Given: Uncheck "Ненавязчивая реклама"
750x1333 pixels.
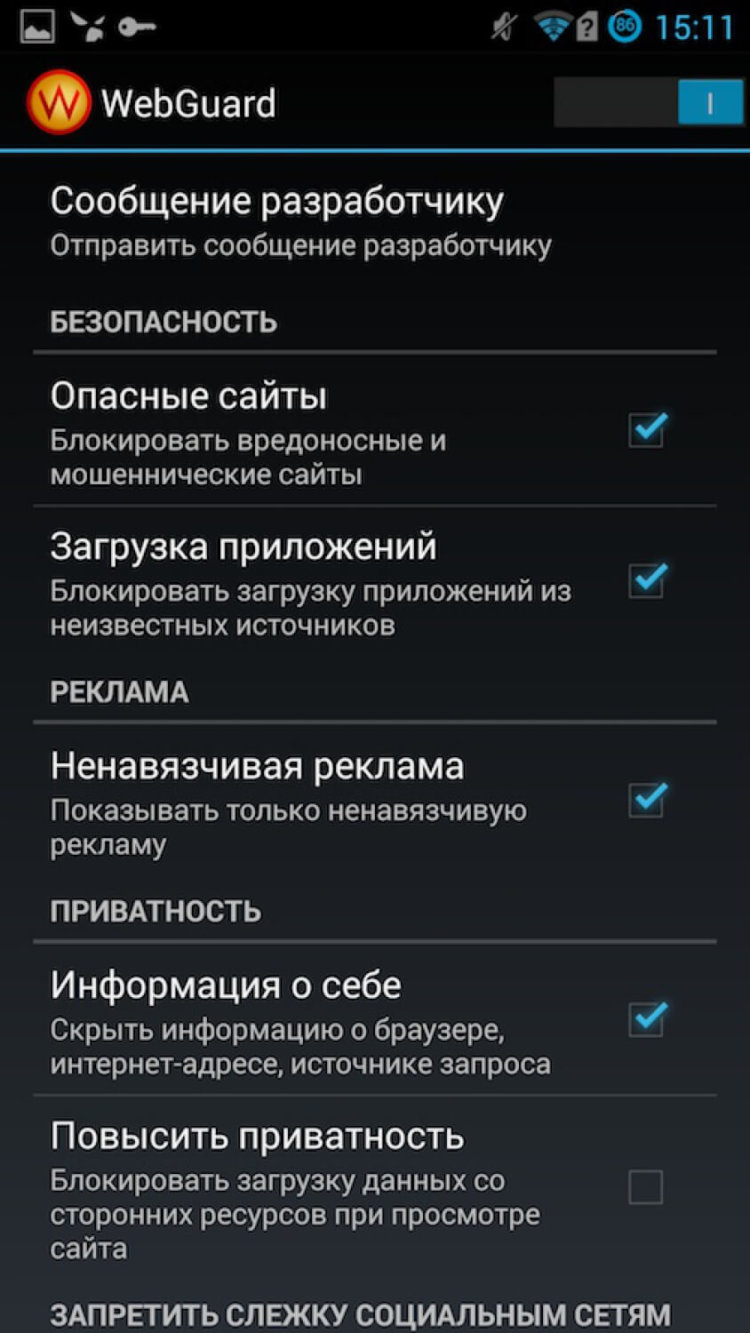Looking at the screenshot, I should coord(645,800).
